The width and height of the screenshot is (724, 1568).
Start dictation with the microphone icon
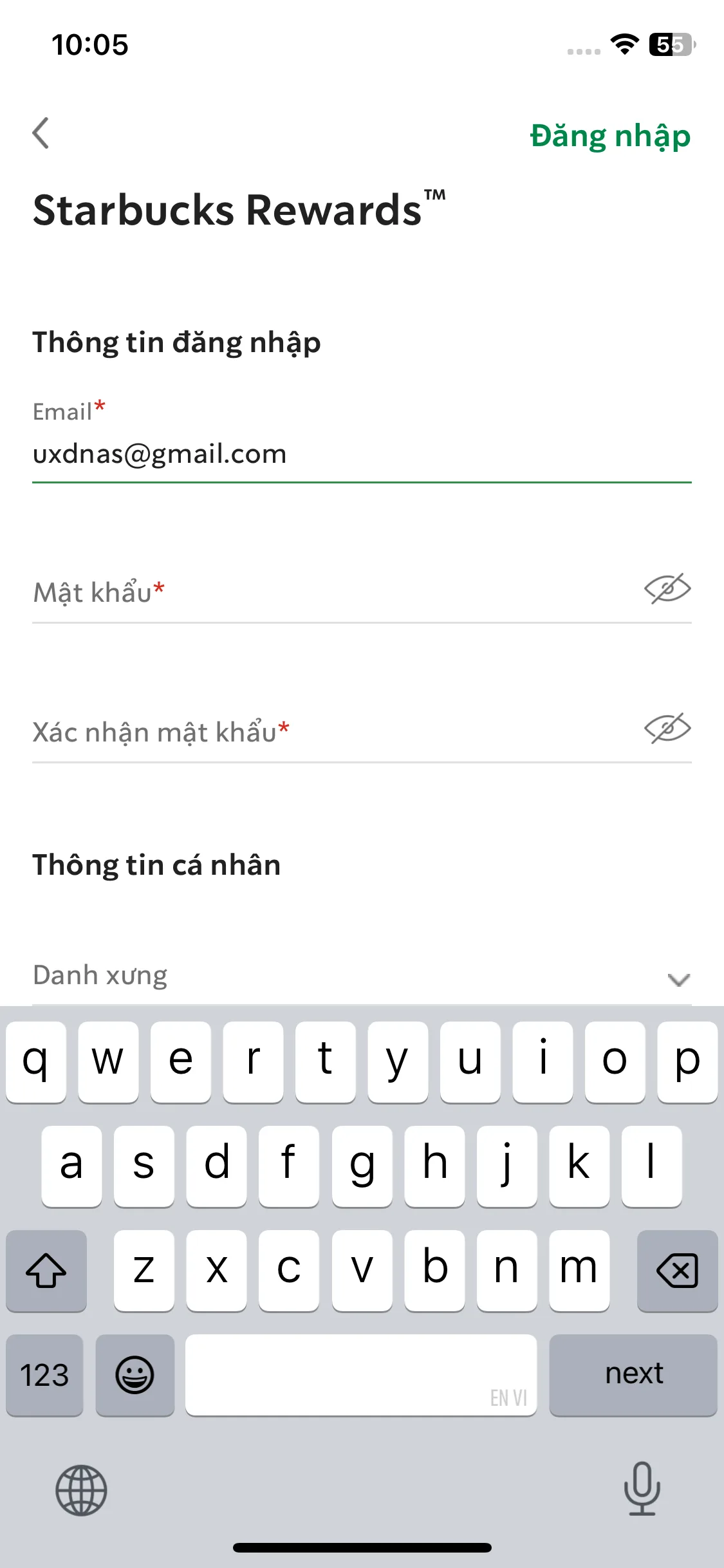pyautogui.click(x=642, y=1488)
